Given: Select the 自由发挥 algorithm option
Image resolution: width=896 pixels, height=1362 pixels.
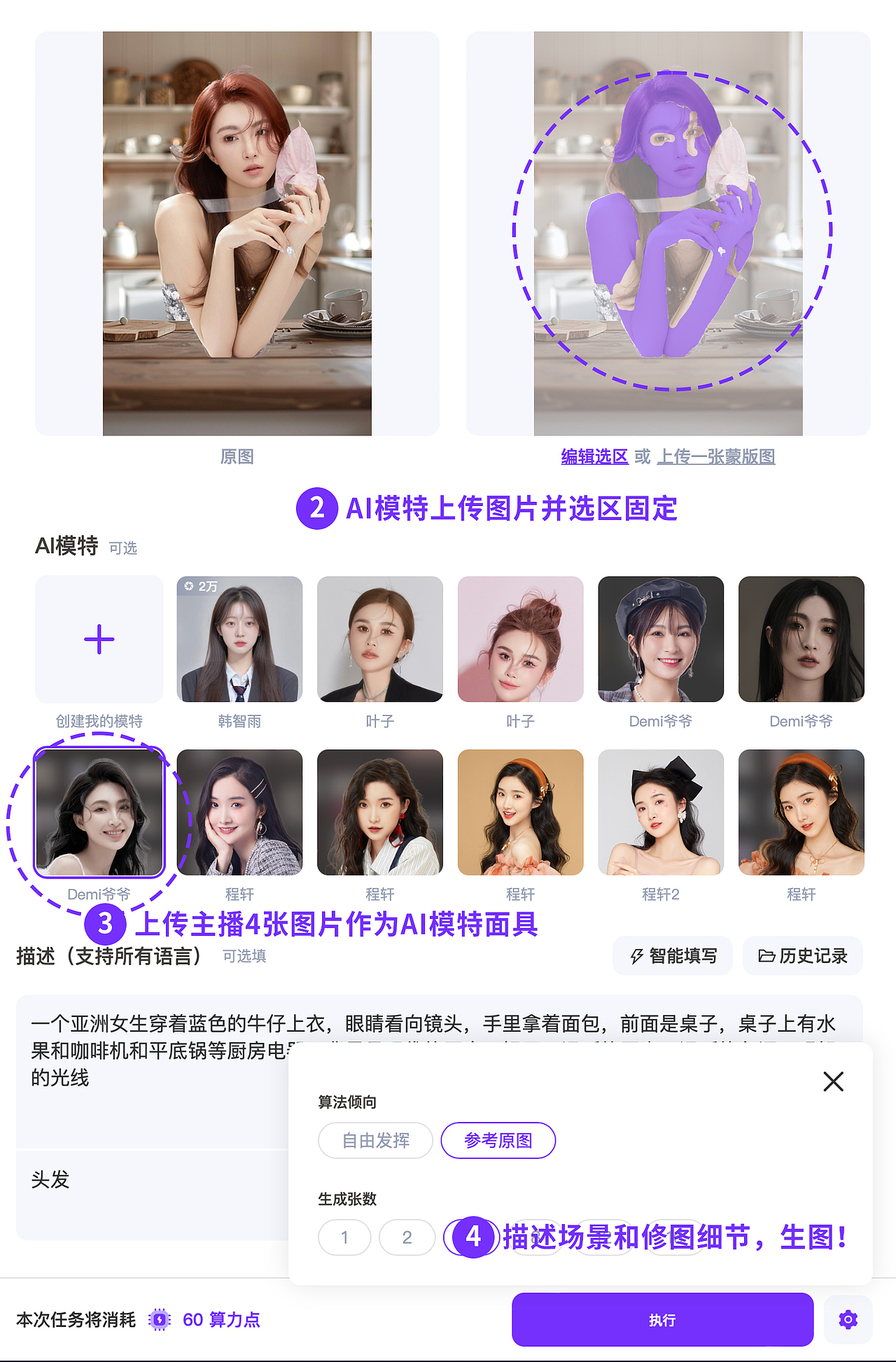Looking at the screenshot, I should pos(376,1141).
